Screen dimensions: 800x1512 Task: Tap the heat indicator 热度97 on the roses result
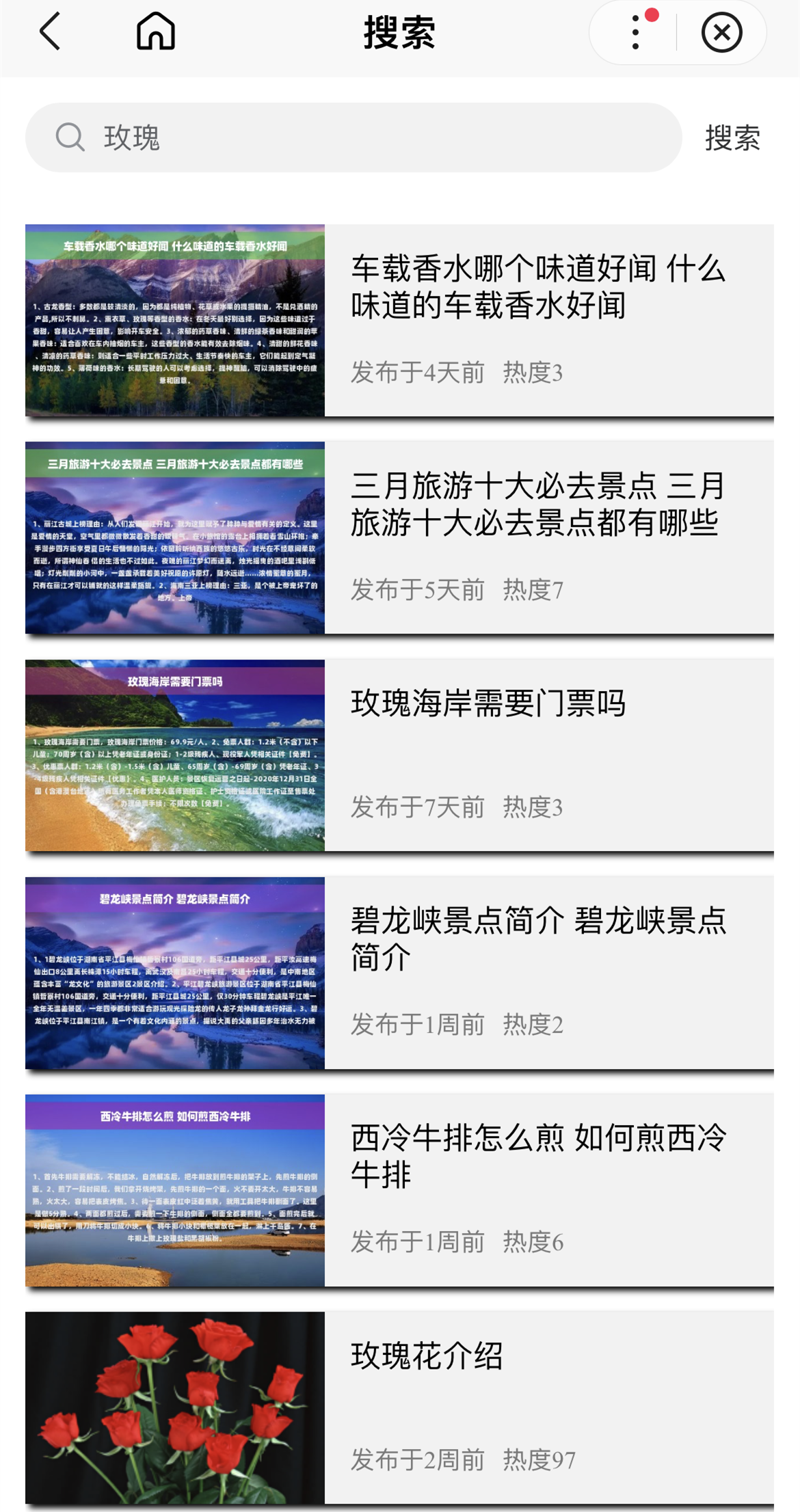(x=538, y=1459)
